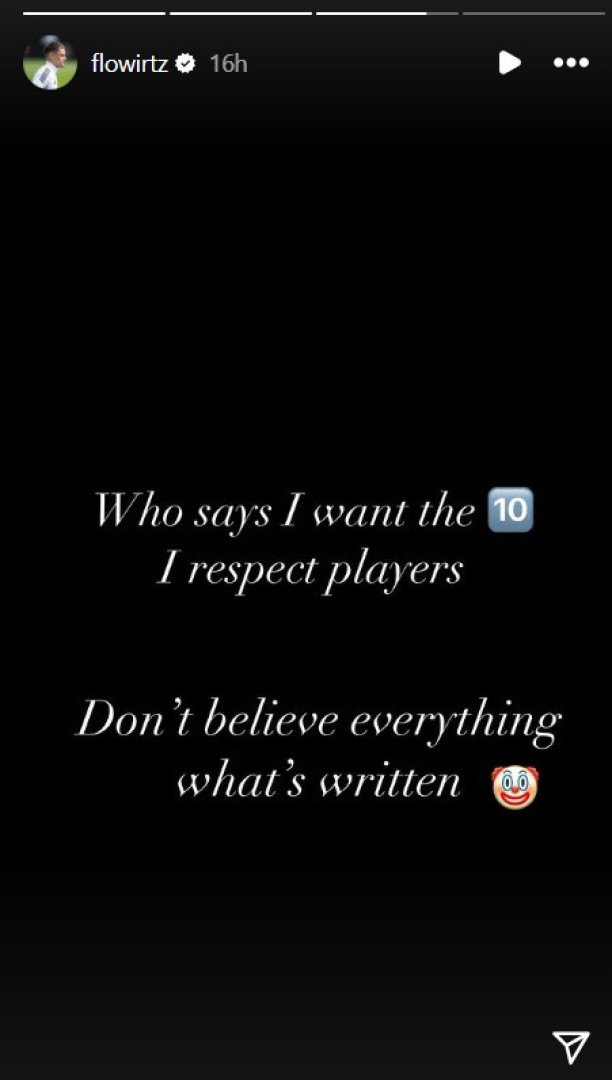The height and width of the screenshot is (1080, 612).
Task: Tap the flowirtz username
Action: 129,63
